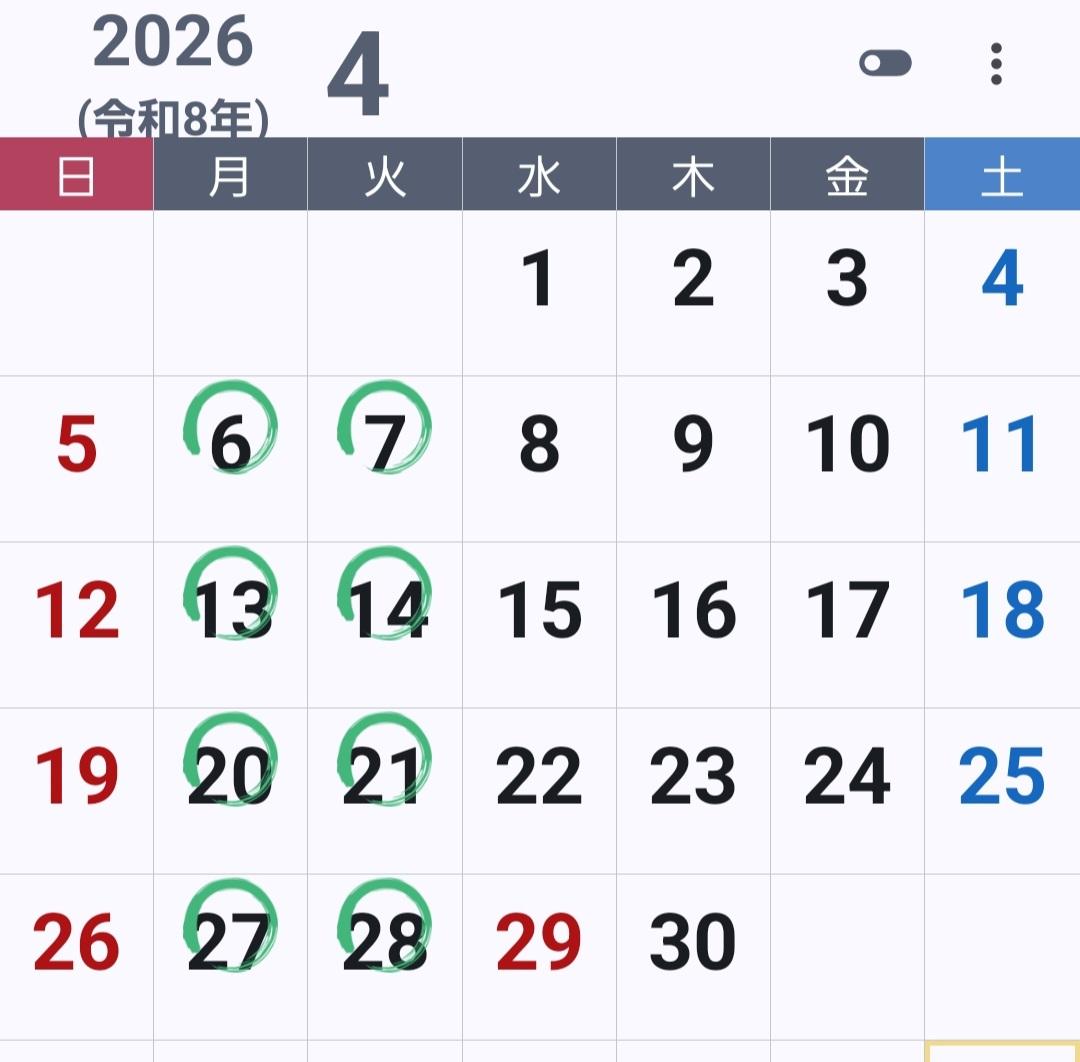Screen dimensions: 1080x1062
Task: Tap Saturday April 18
Action: click(1002, 625)
